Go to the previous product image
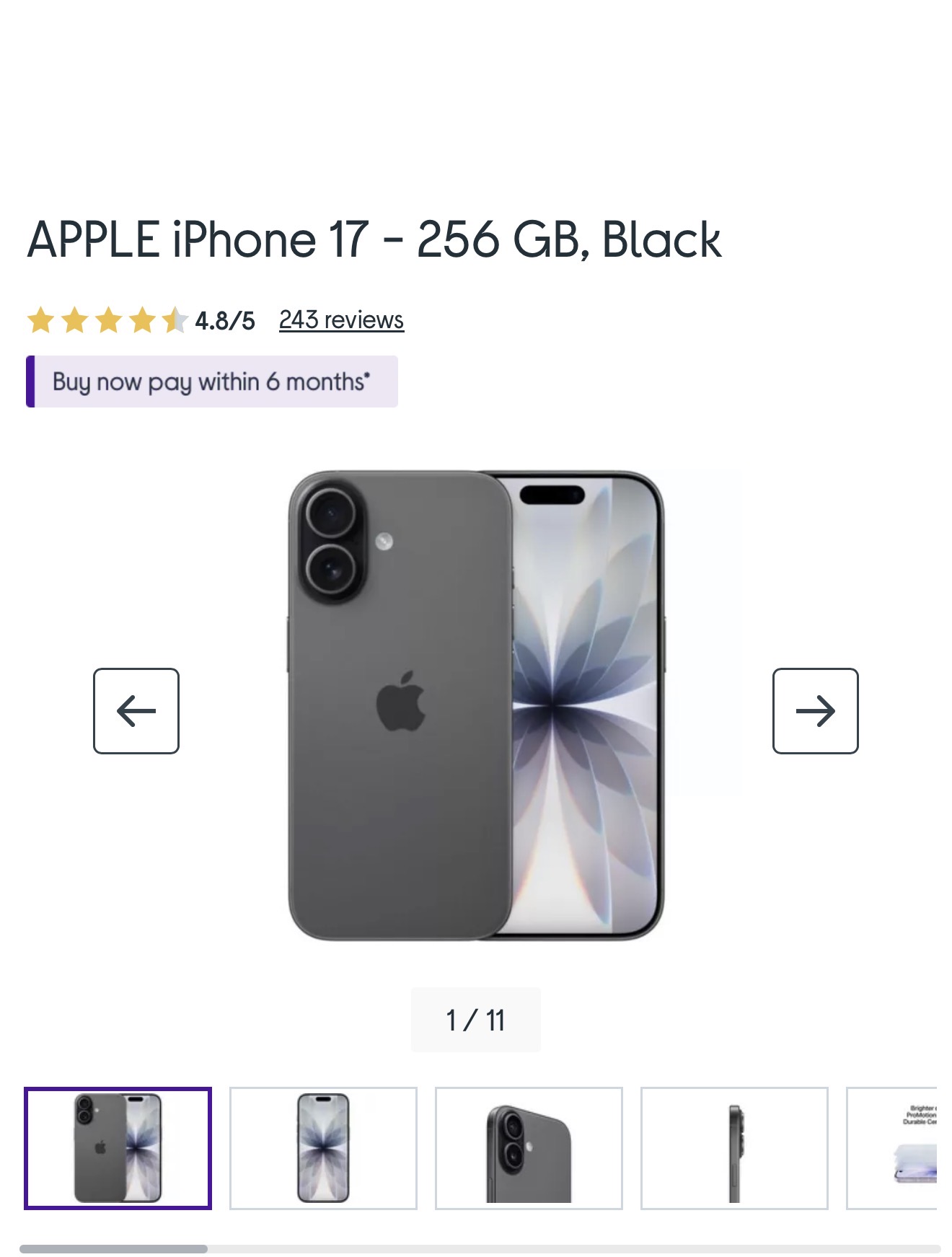The width and height of the screenshot is (952, 1257). coord(136,711)
